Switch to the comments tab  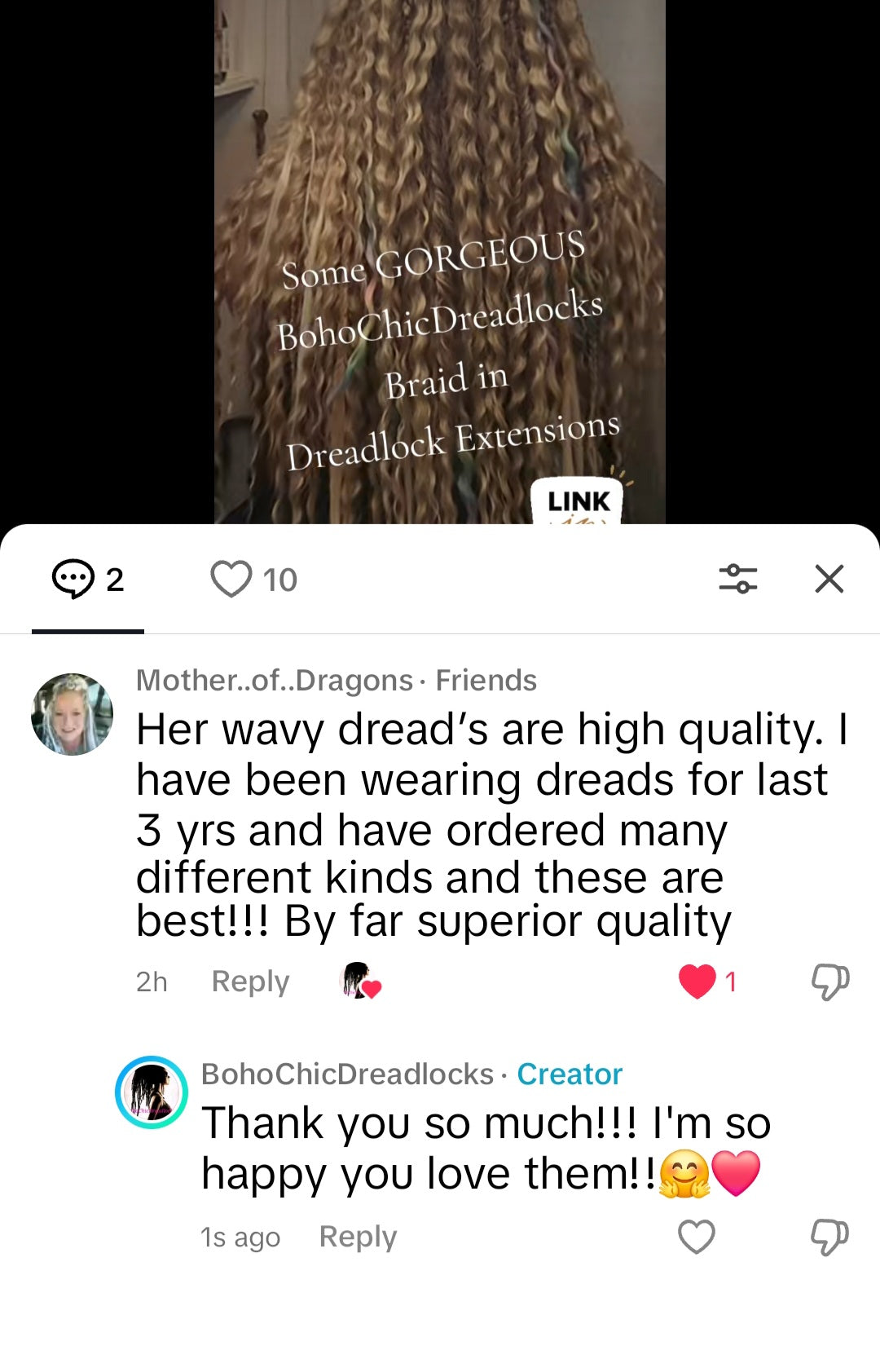click(87, 580)
